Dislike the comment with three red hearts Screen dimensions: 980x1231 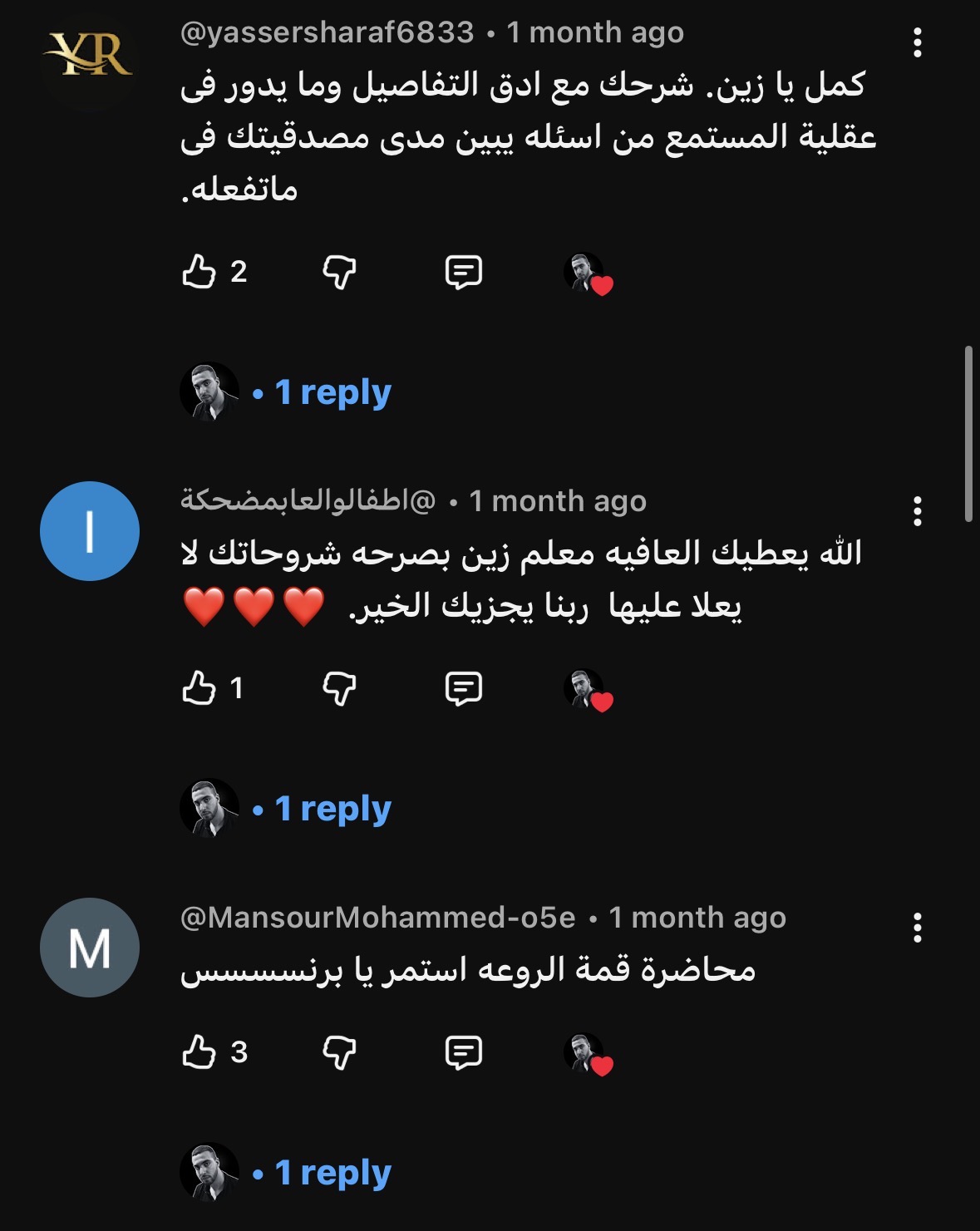pyautogui.click(x=339, y=688)
